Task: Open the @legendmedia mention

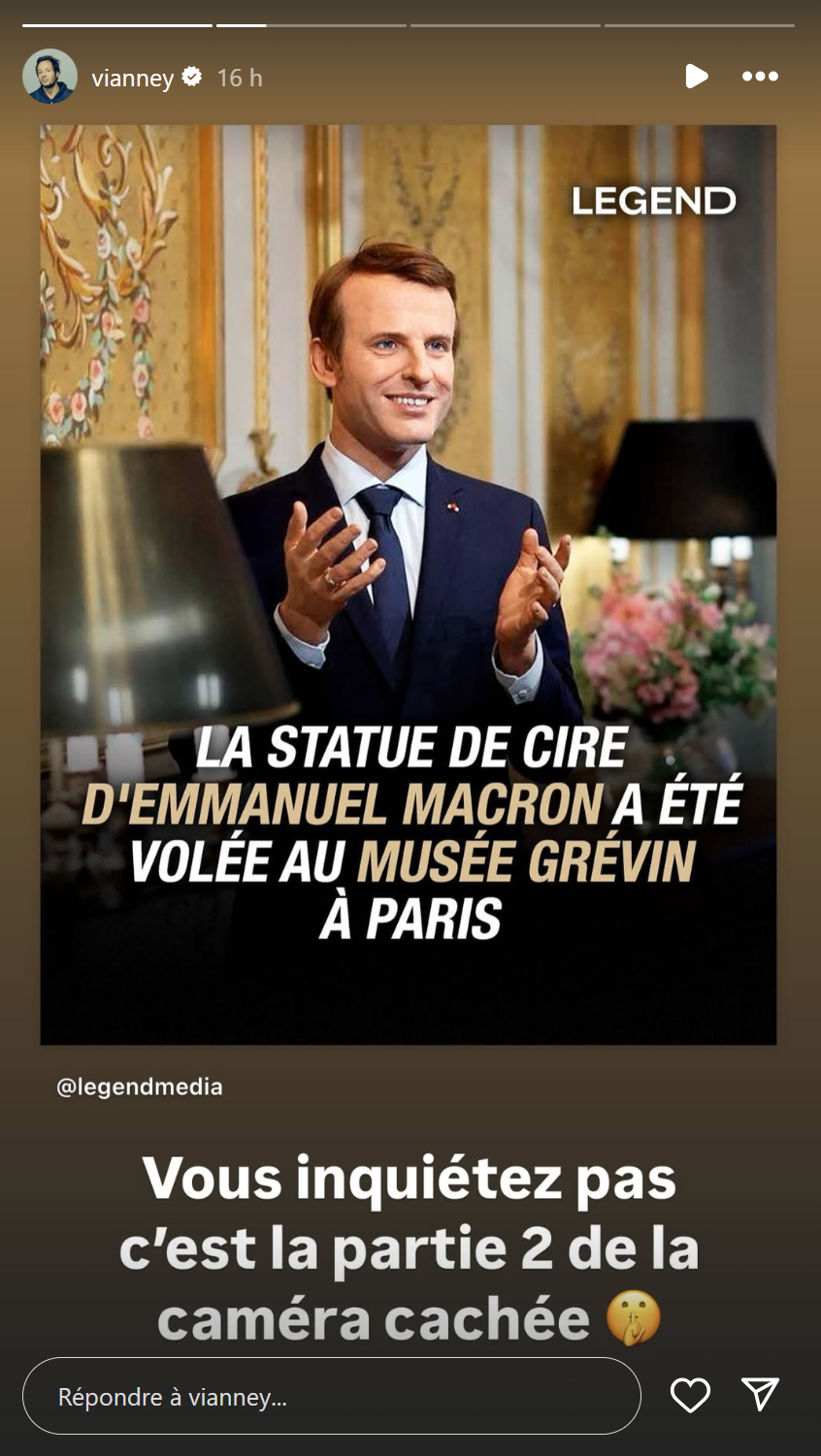Action: (x=140, y=1086)
